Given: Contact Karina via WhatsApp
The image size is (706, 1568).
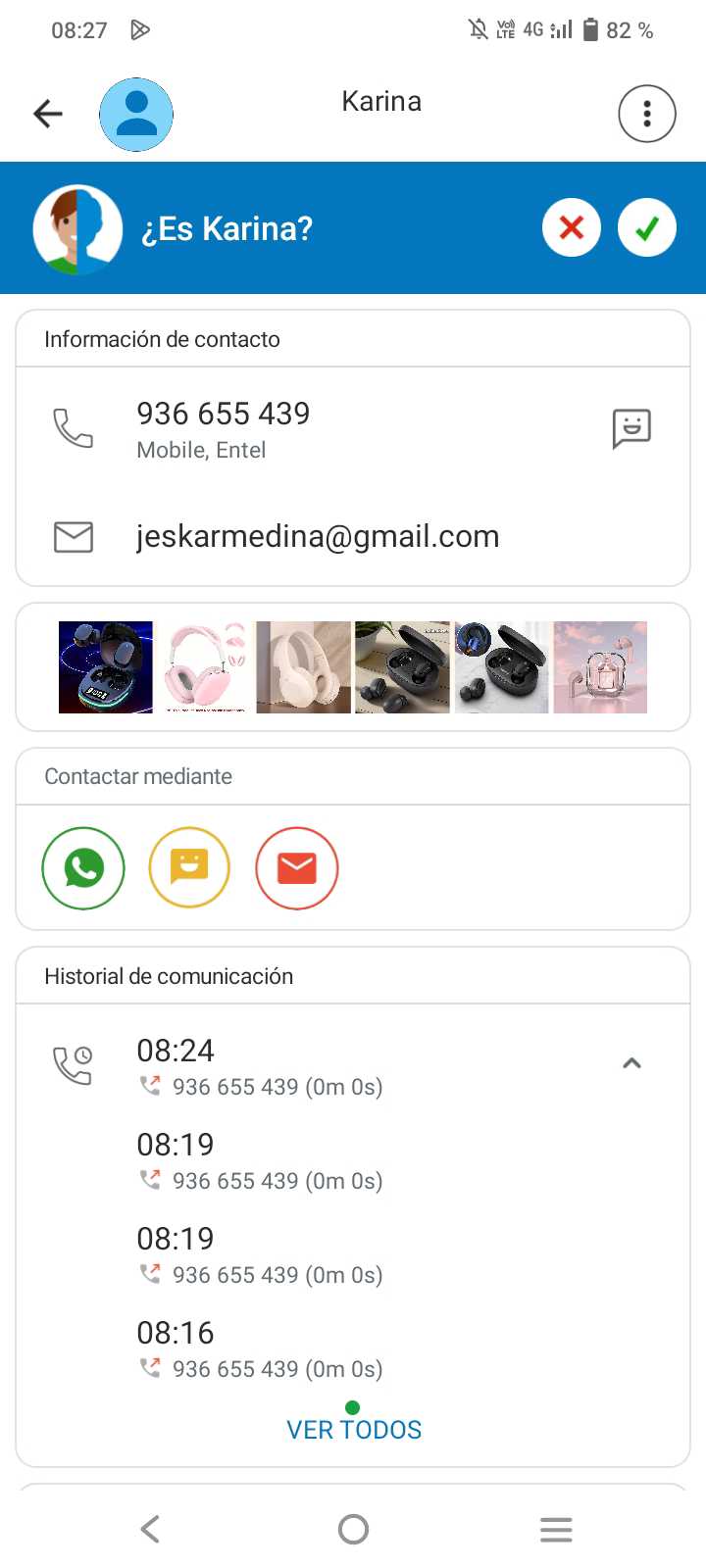Looking at the screenshot, I should (83, 868).
